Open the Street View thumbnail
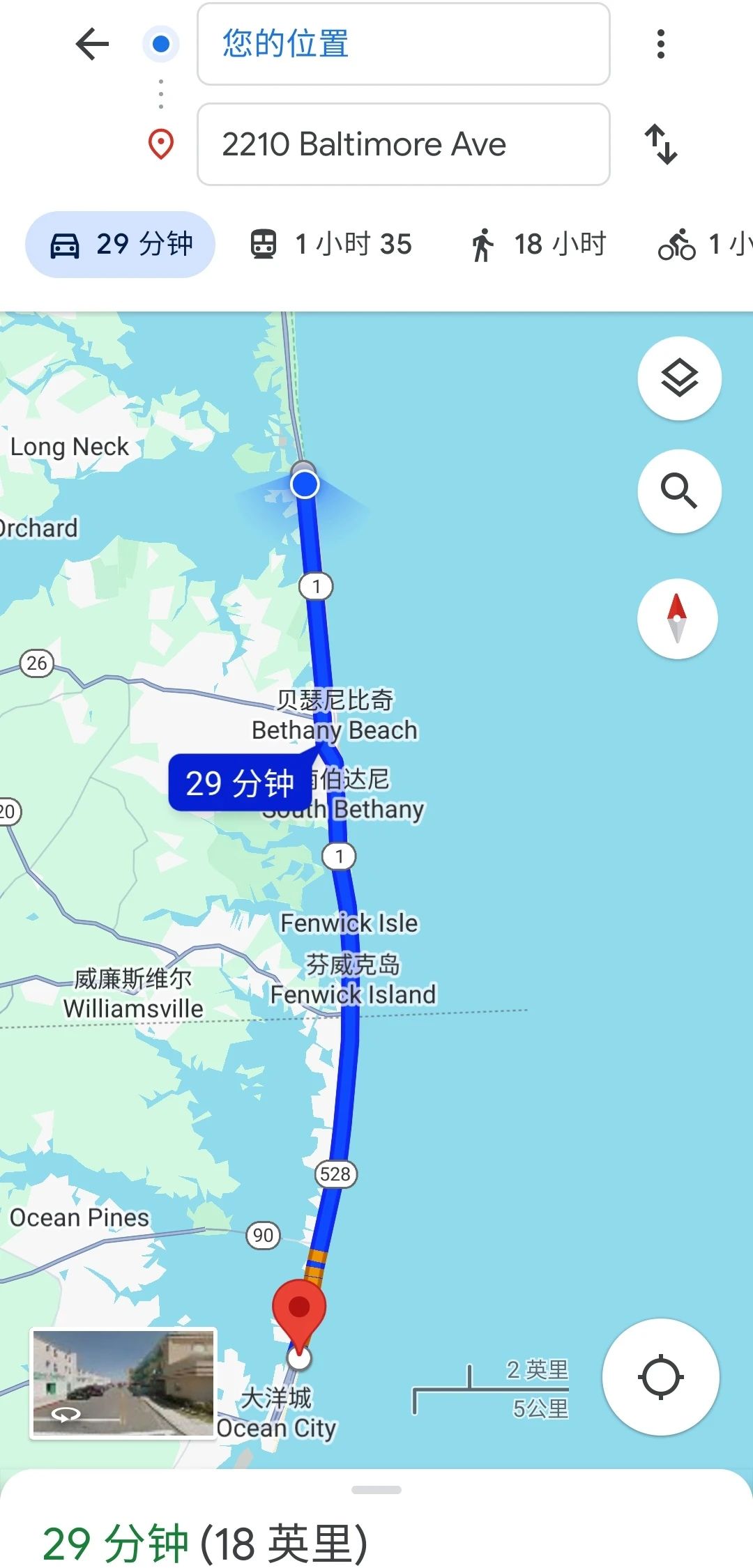The image size is (753, 1568). [x=123, y=1383]
